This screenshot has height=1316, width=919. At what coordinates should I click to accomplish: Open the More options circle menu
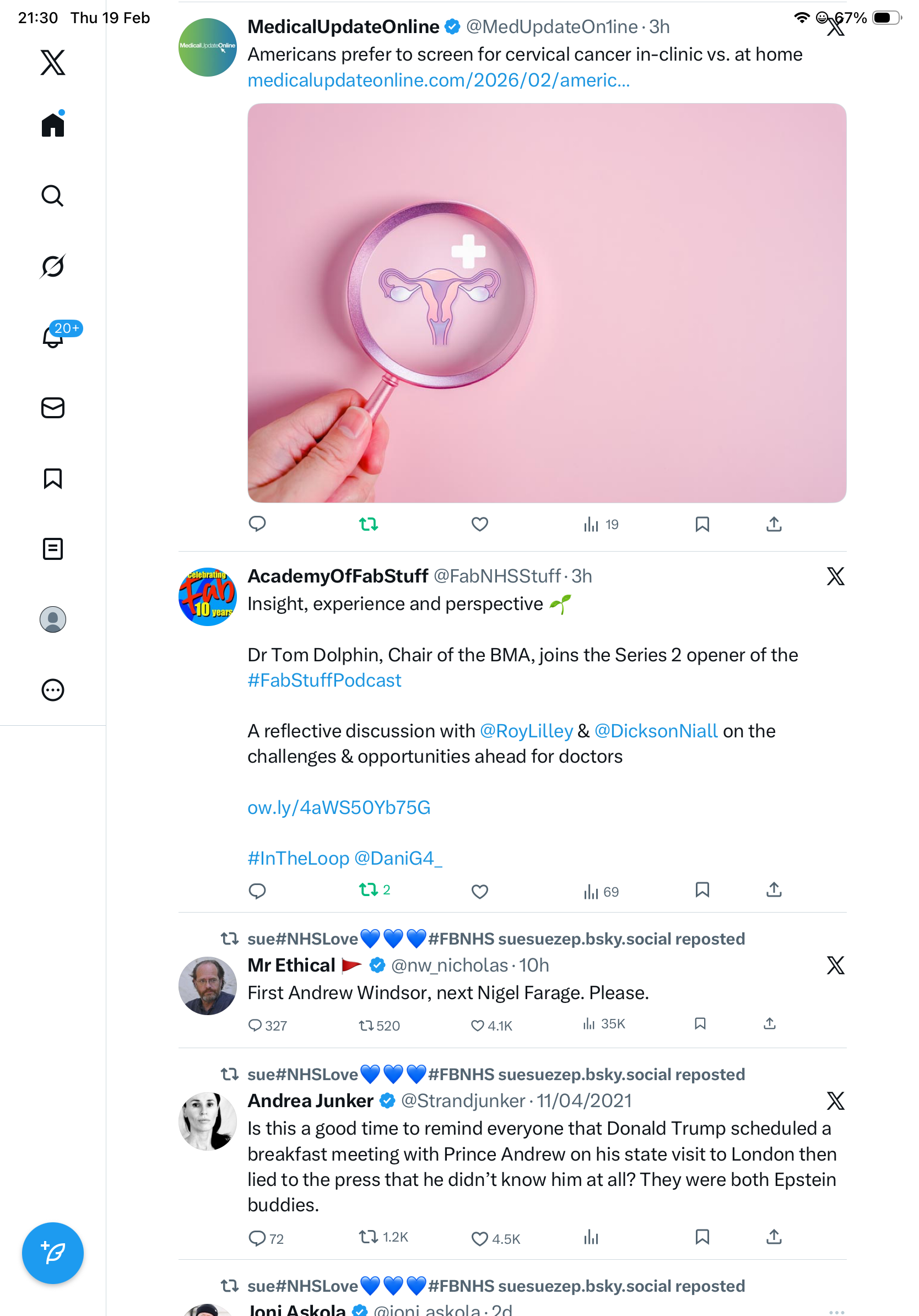(x=53, y=690)
